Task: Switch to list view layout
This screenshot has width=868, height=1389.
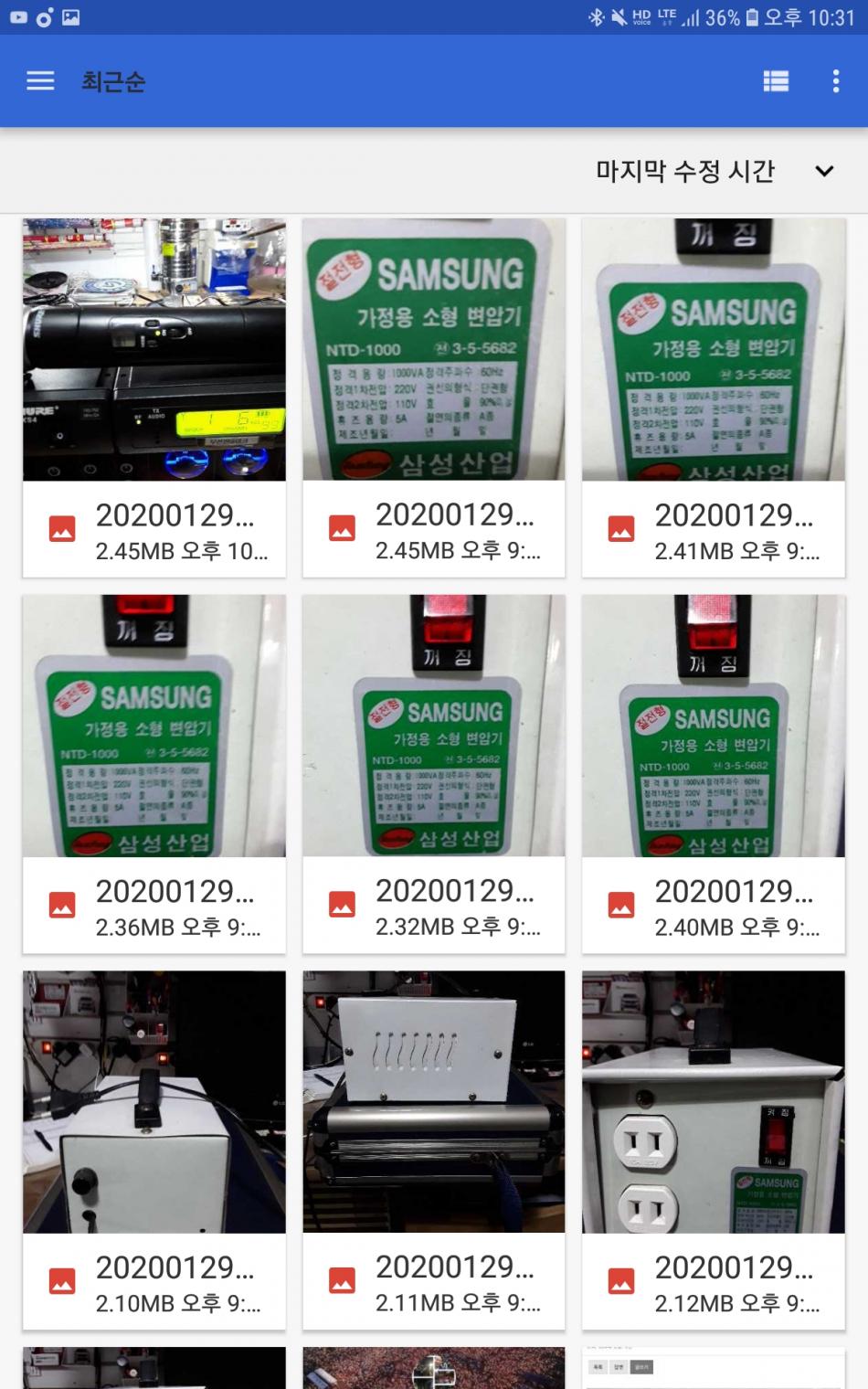Action: tap(776, 81)
